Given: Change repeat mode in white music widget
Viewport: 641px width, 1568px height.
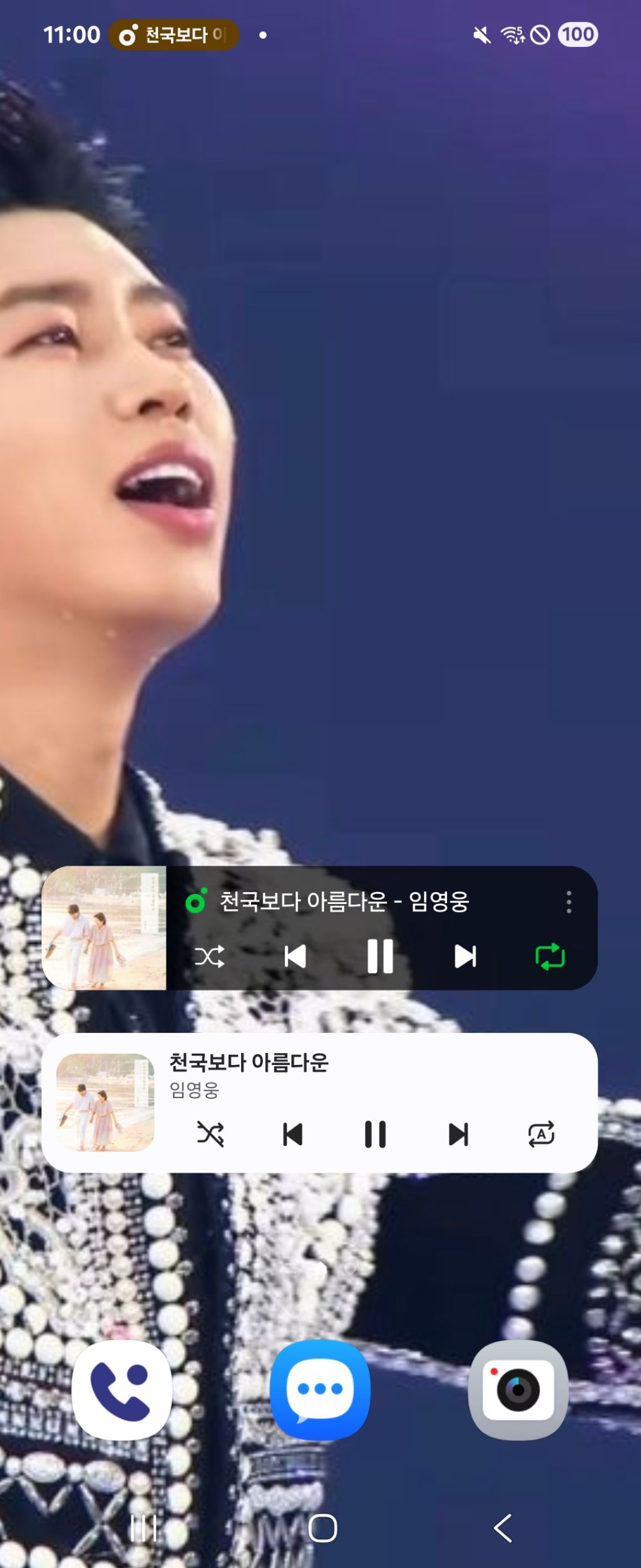Looking at the screenshot, I should coord(541,1134).
